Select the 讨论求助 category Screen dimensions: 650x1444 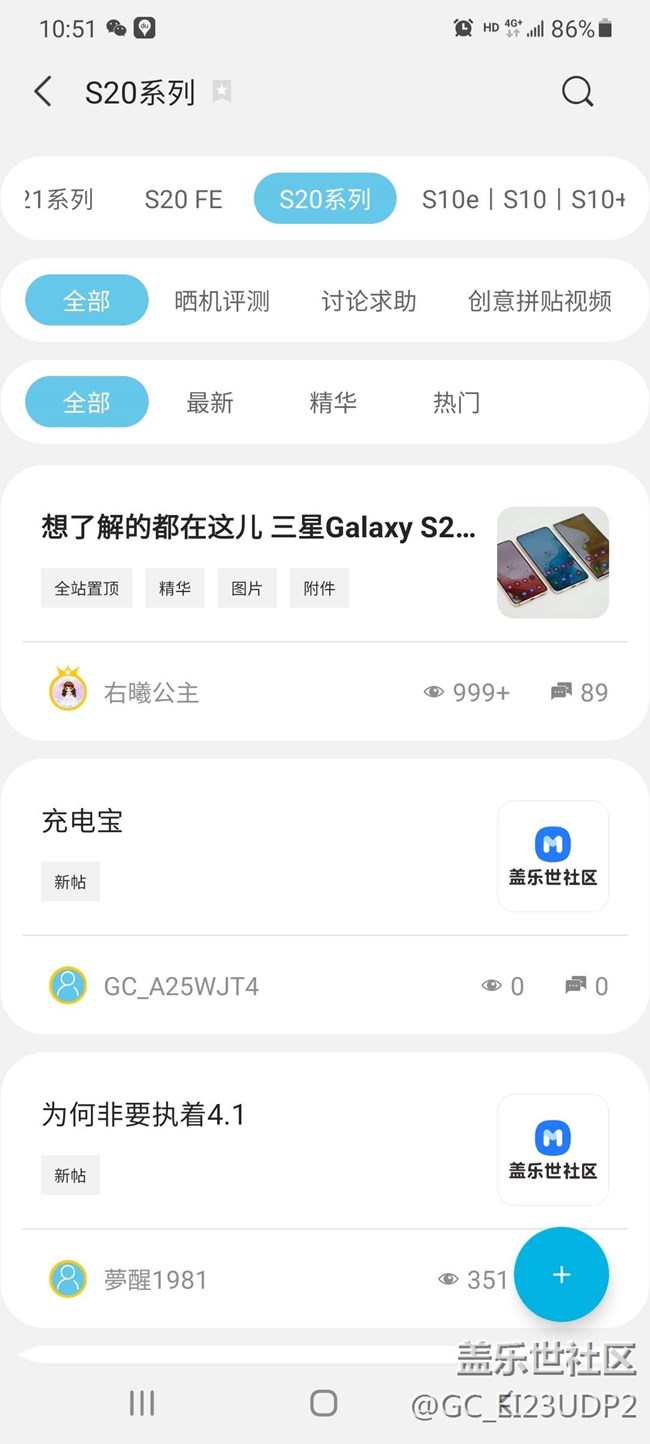368,301
